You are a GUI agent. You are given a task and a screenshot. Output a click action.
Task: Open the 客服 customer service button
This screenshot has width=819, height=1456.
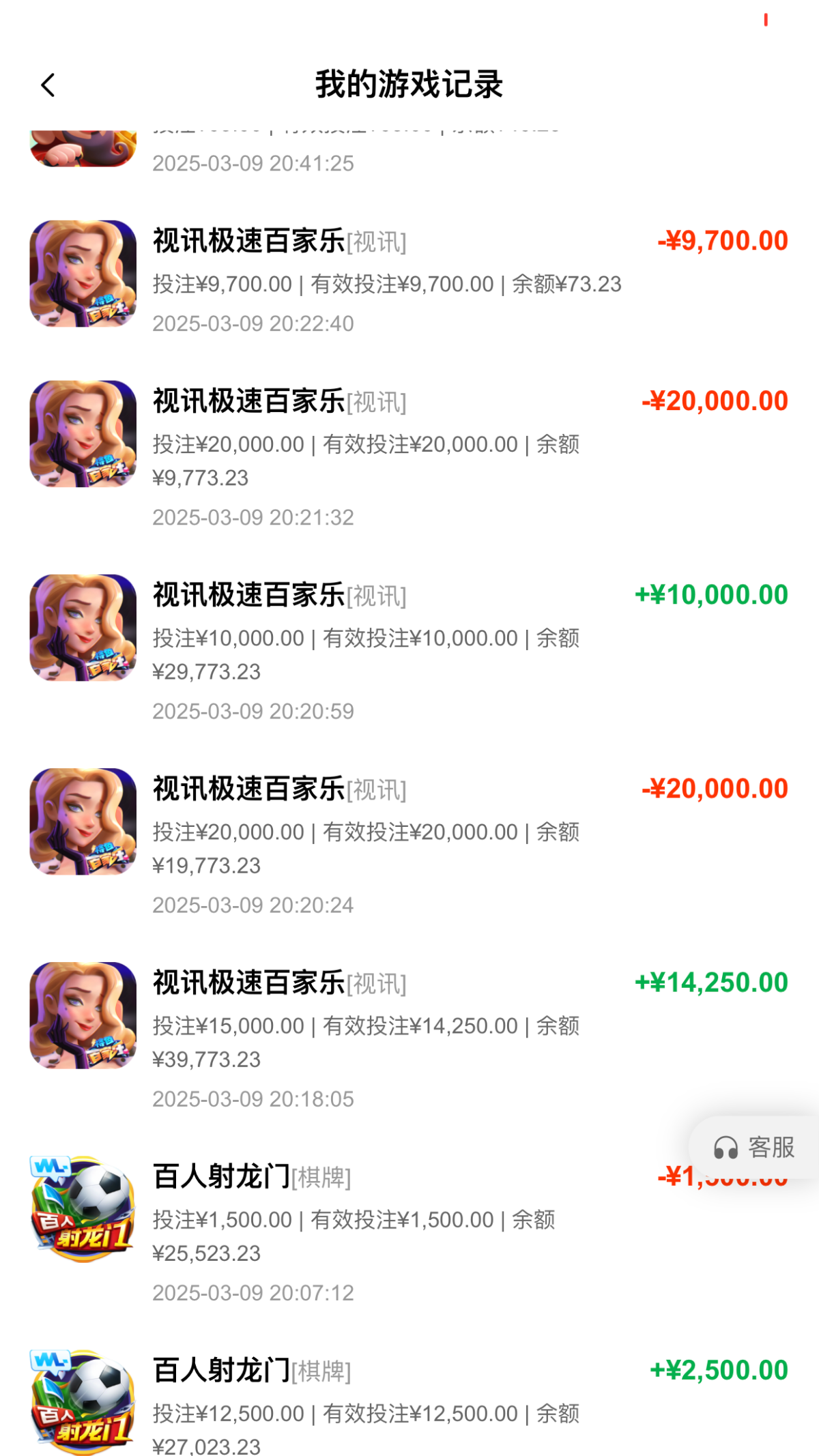point(754,1148)
